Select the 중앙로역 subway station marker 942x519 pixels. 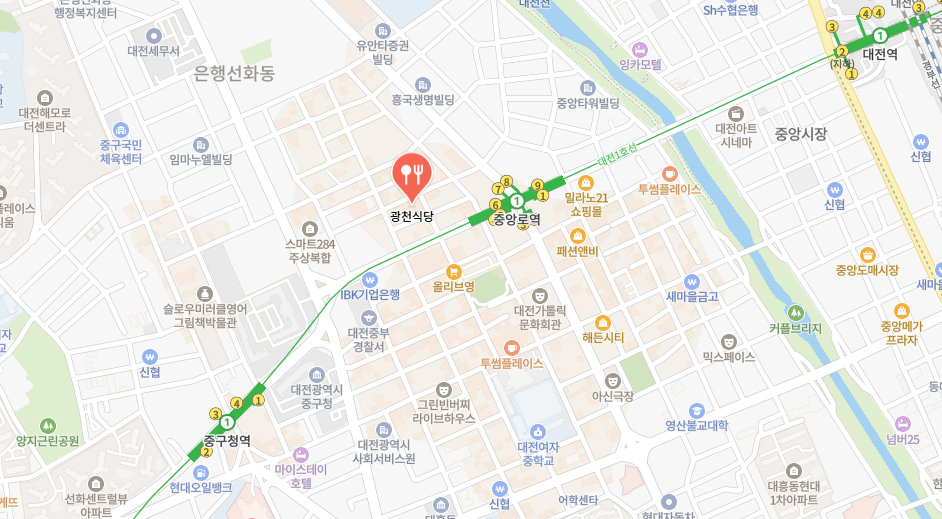click(517, 202)
